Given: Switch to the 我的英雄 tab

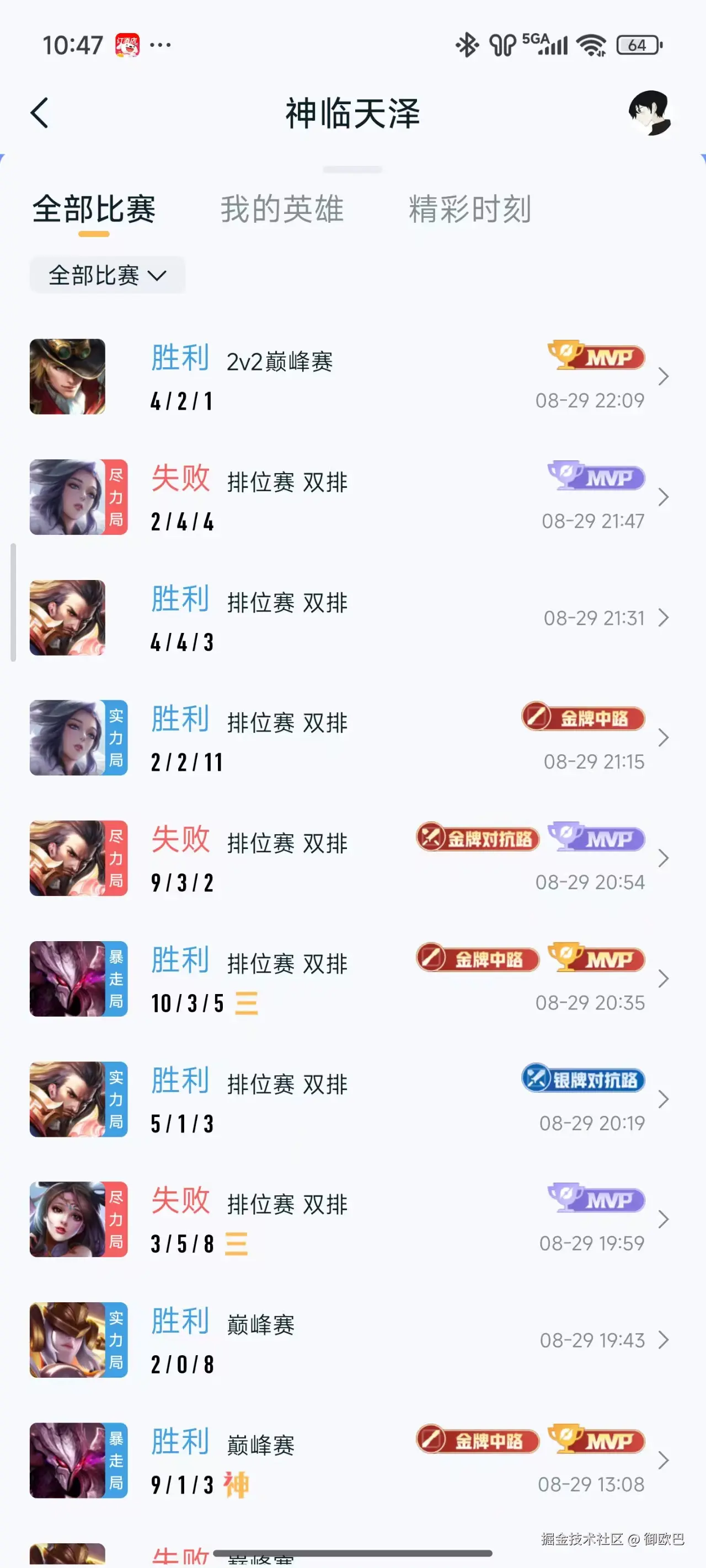Looking at the screenshot, I should click(282, 210).
